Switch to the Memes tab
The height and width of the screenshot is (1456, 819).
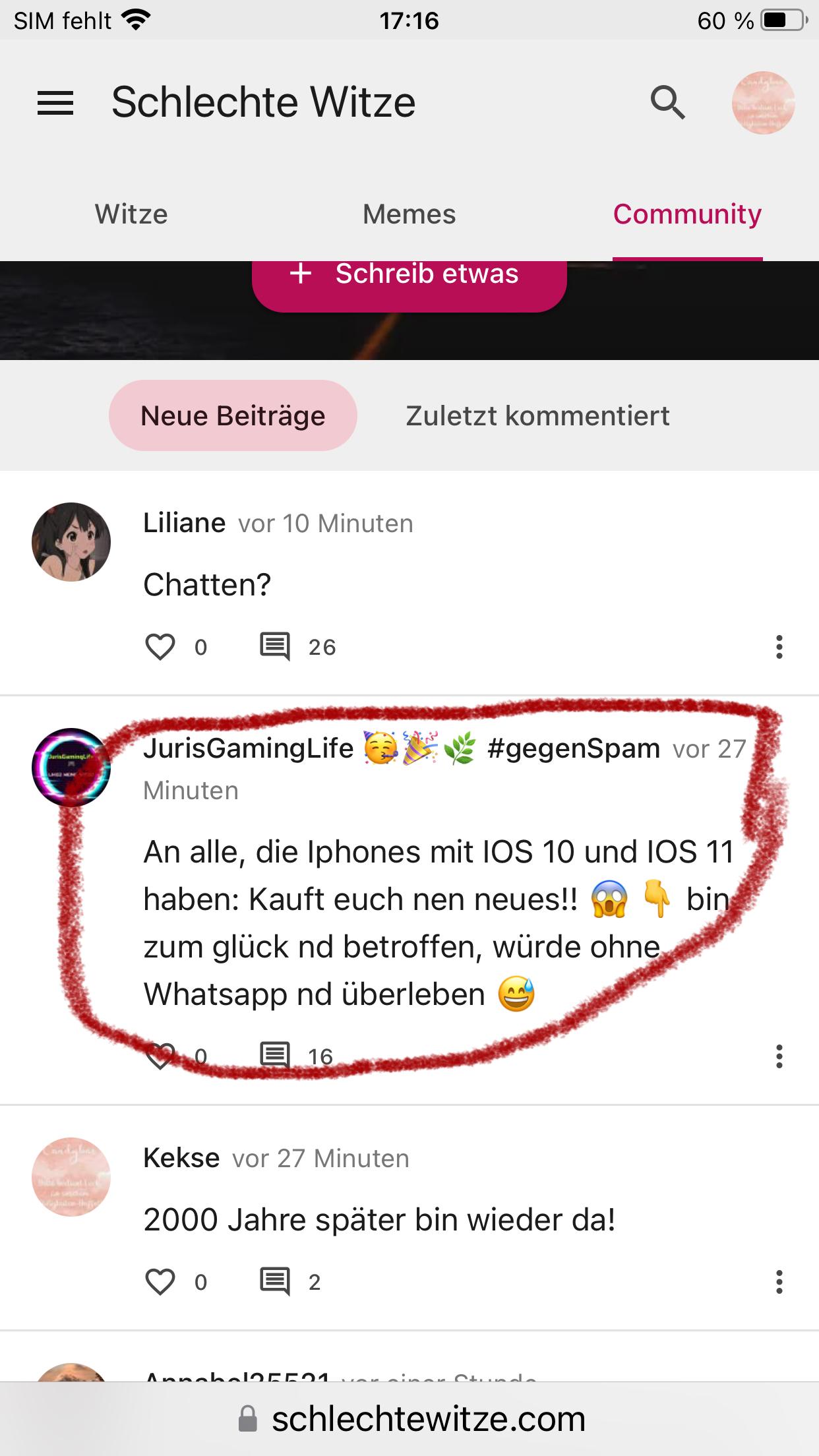pyautogui.click(x=409, y=214)
